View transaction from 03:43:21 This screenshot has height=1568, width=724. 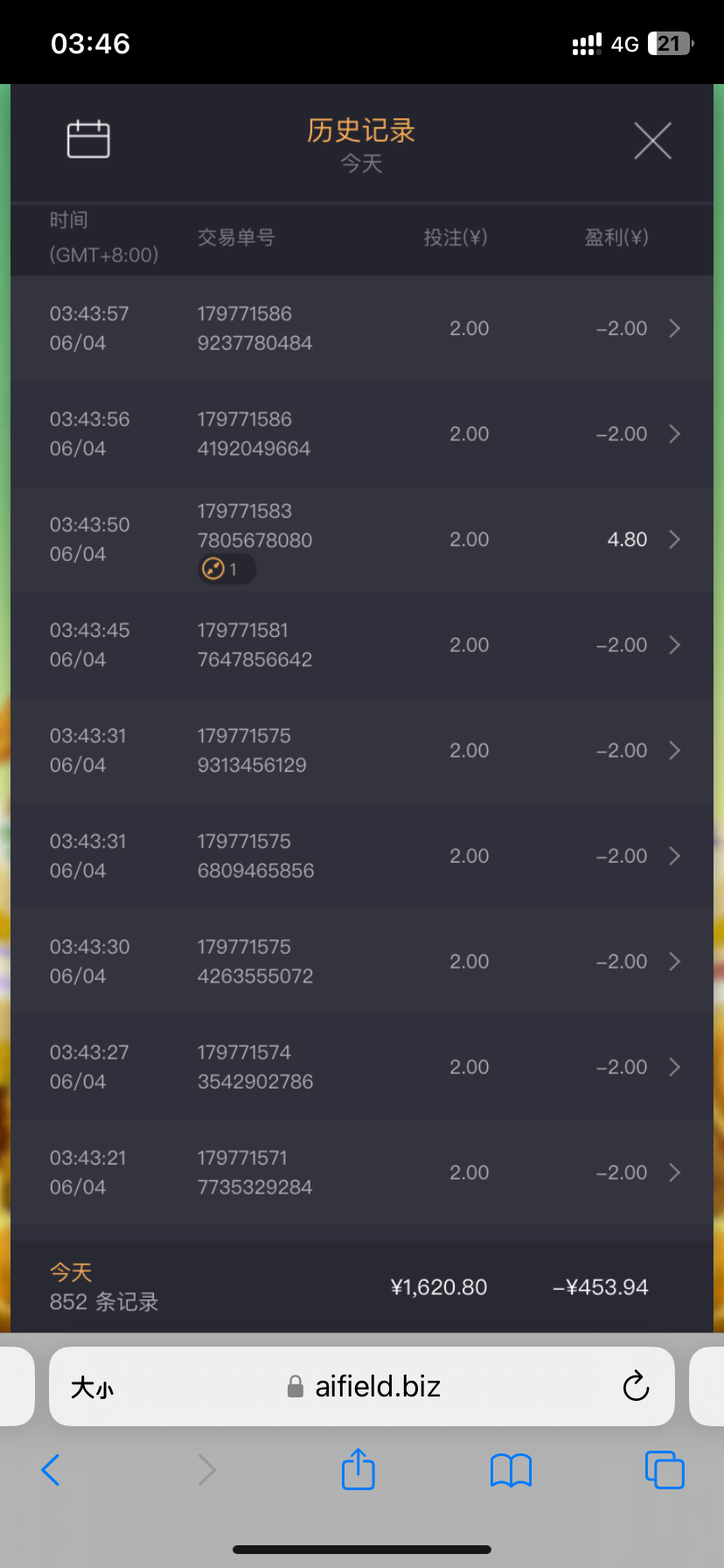(362, 1172)
